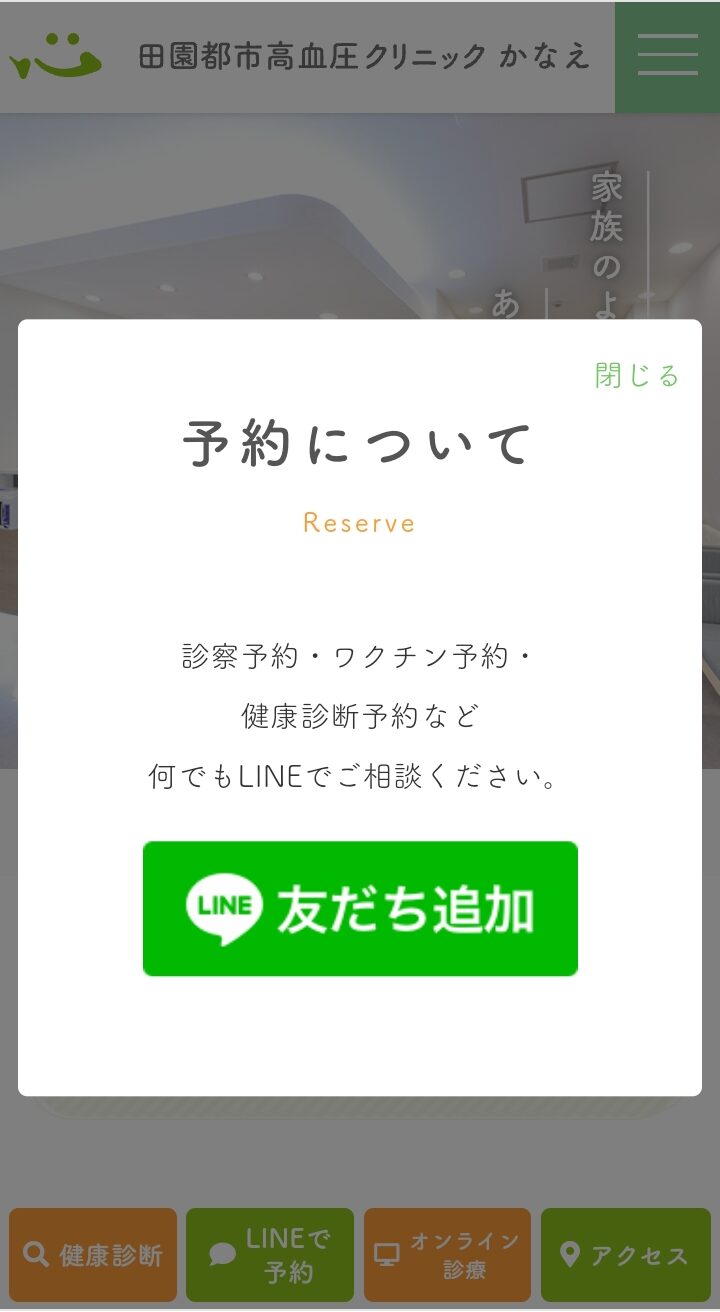Tap the clinic name header link
This screenshot has width=720, height=1312.
click(363, 57)
